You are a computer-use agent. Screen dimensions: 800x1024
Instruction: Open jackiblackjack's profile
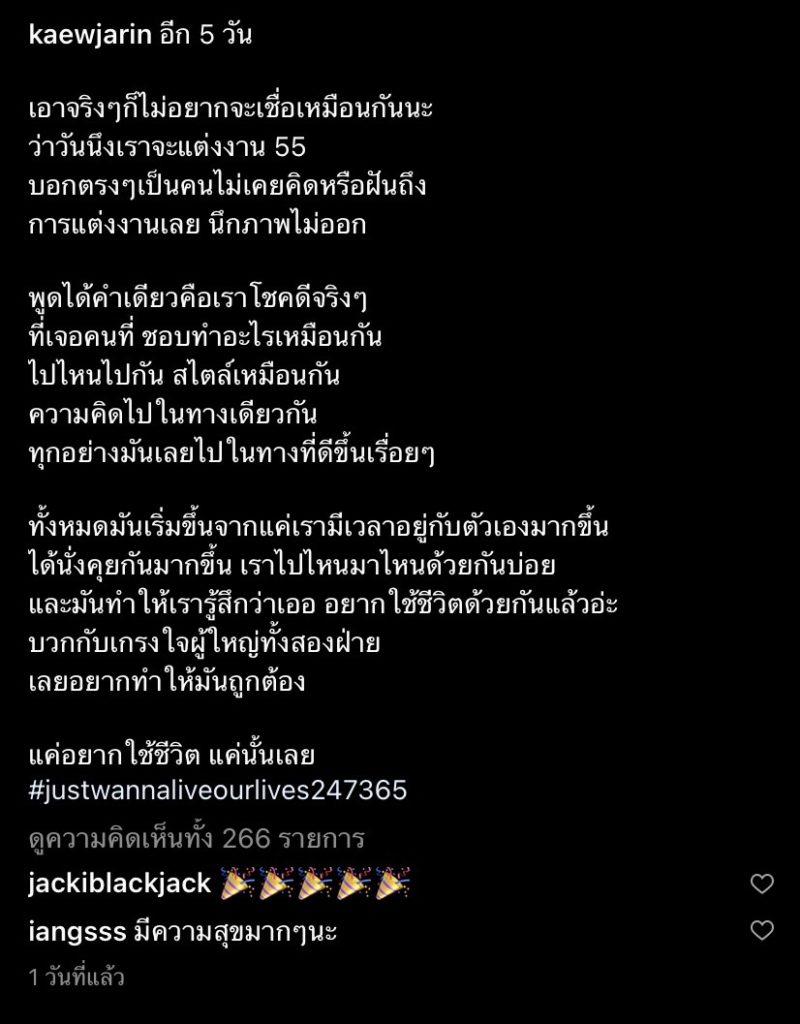pyautogui.click(x=120, y=884)
